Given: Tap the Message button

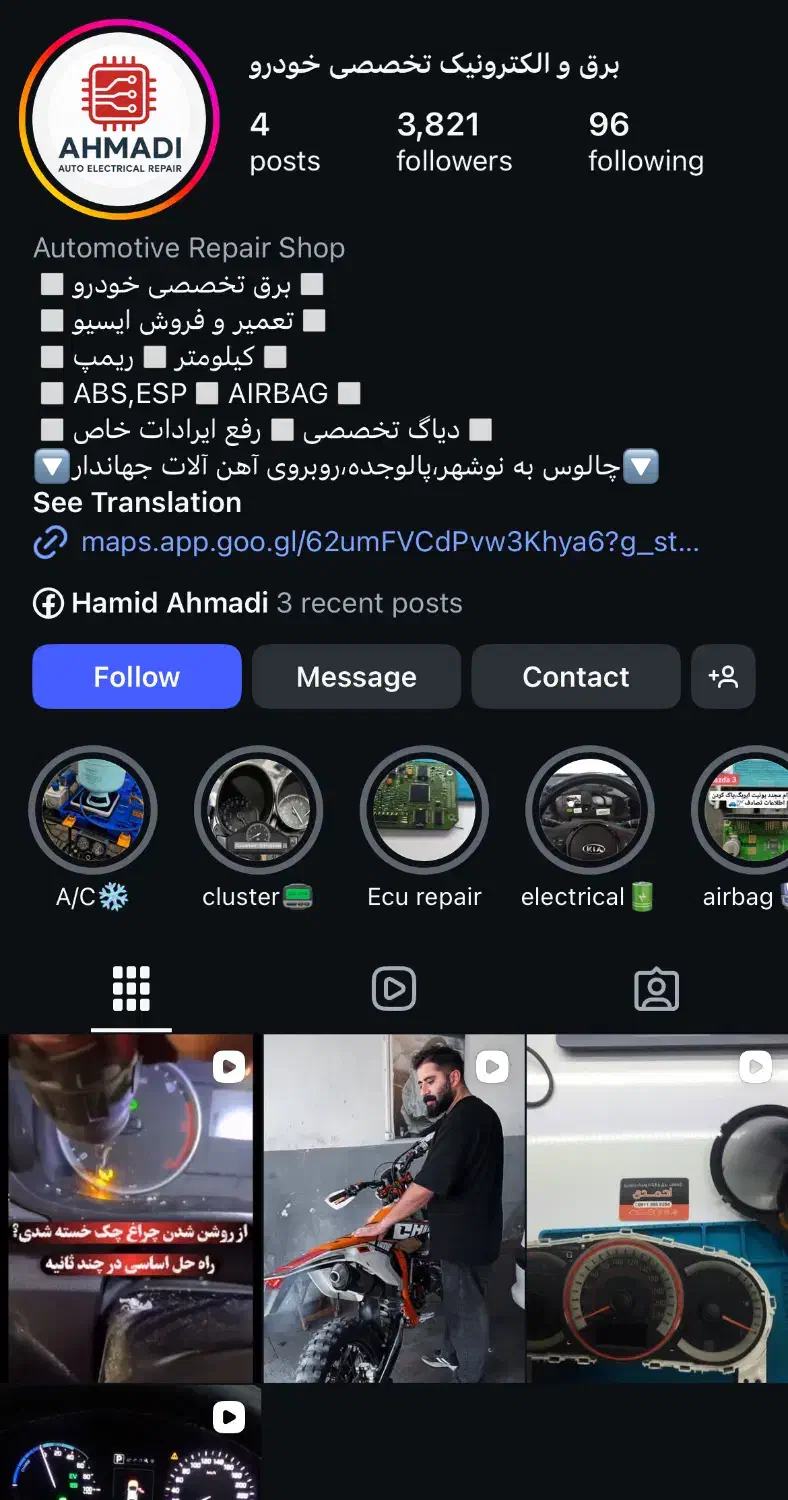Looking at the screenshot, I should (356, 677).
